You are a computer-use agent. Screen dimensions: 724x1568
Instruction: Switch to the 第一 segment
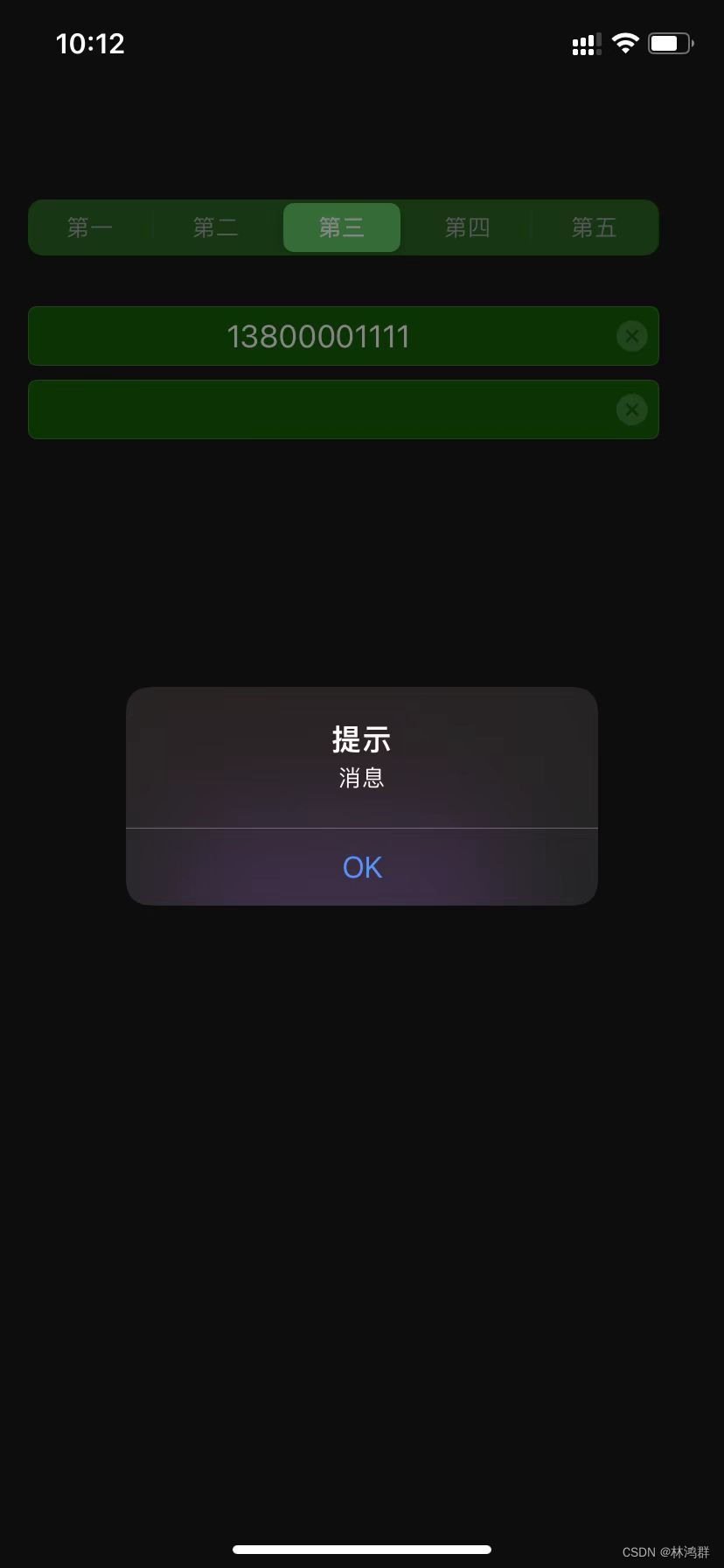pyautogui.click(x=90, y=227)
